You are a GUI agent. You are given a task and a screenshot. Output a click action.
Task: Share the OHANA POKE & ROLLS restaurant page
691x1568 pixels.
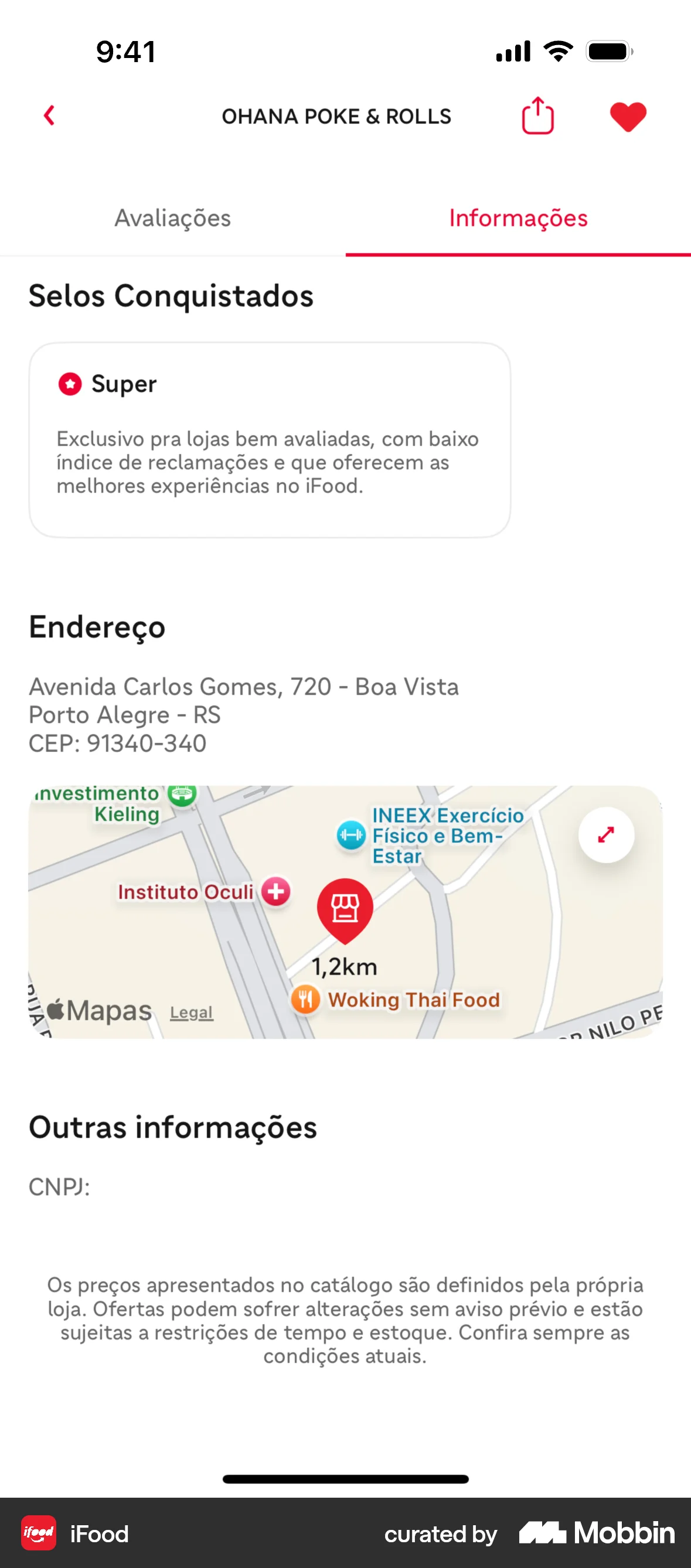click(537, 115)
